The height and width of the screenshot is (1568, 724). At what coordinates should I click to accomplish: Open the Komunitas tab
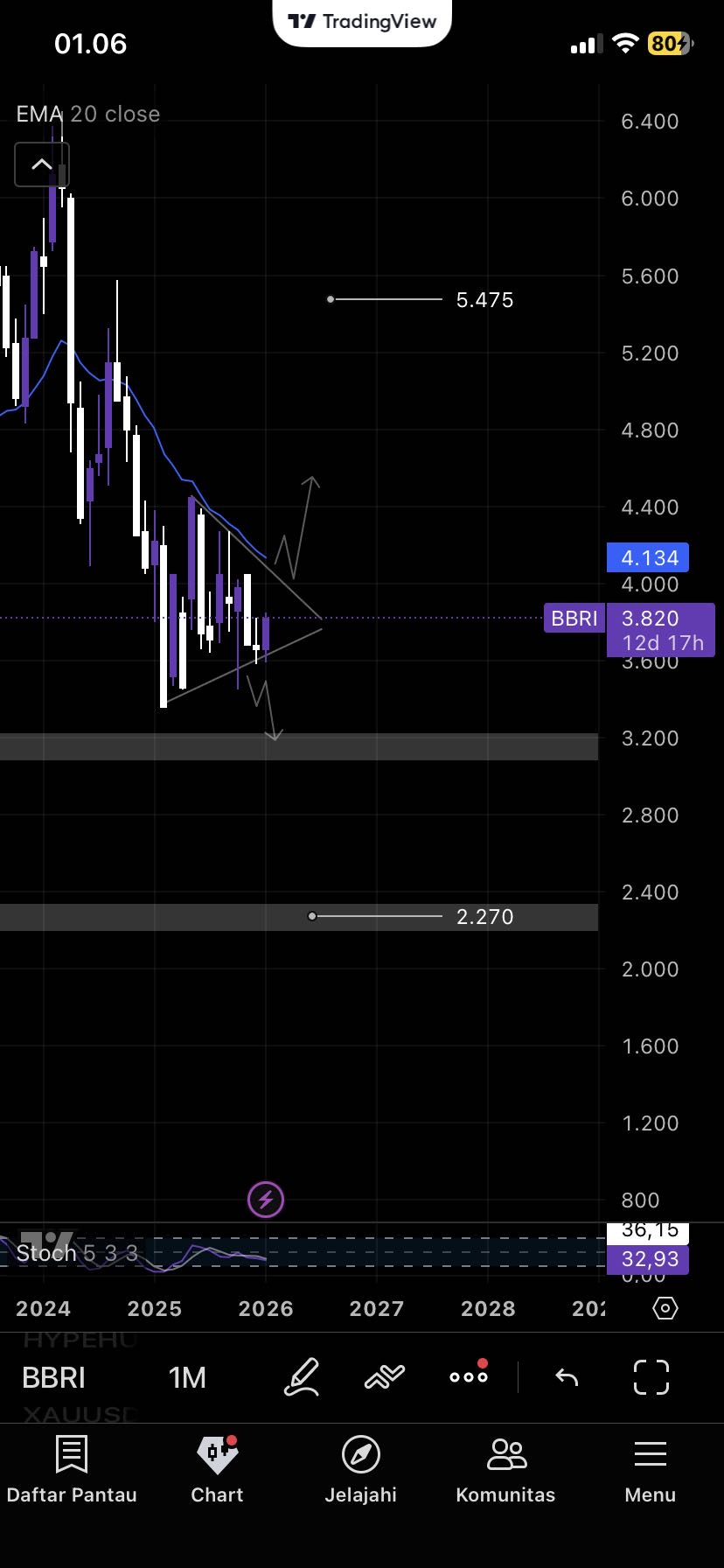pyautogui.click(x=505, y=1472)
